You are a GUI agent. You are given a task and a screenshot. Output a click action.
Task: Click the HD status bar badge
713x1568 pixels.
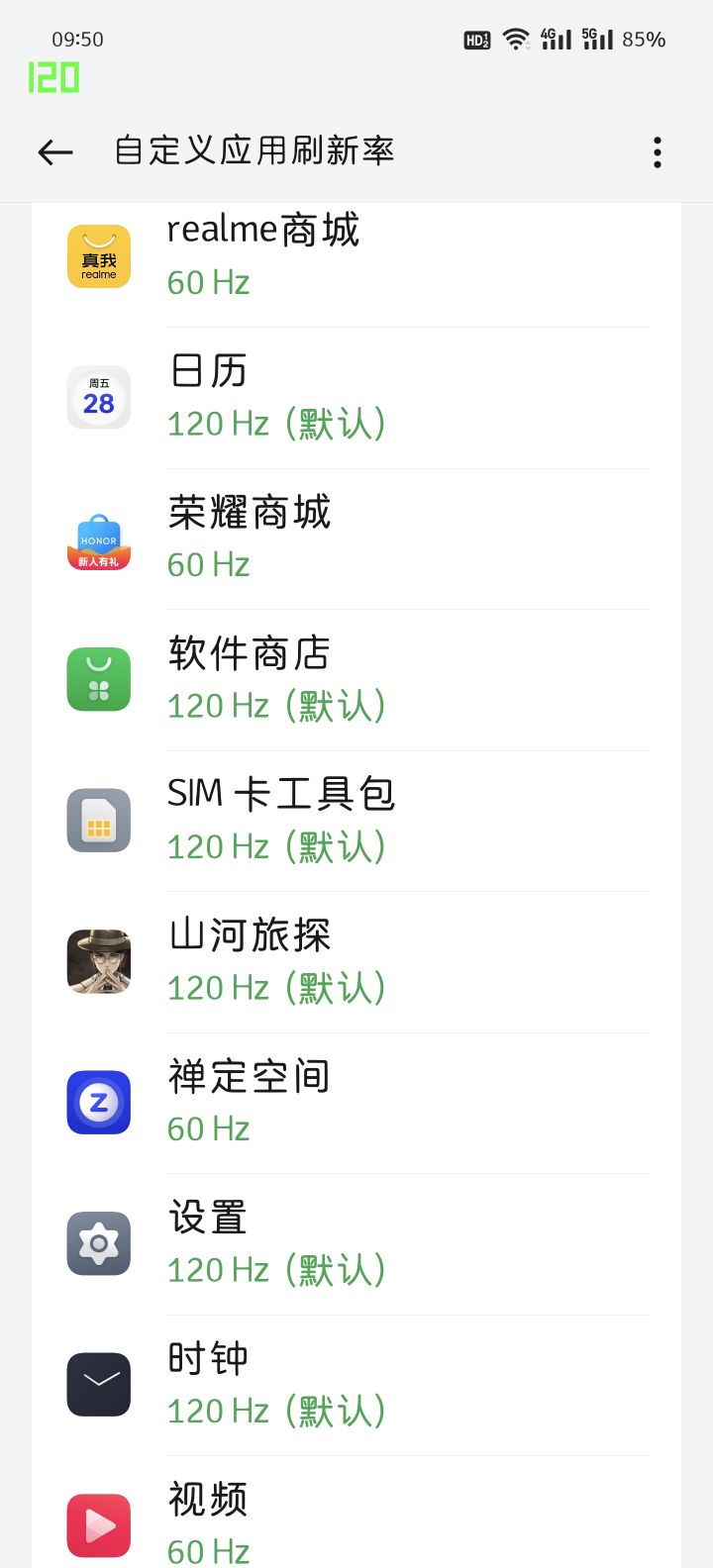476,40
